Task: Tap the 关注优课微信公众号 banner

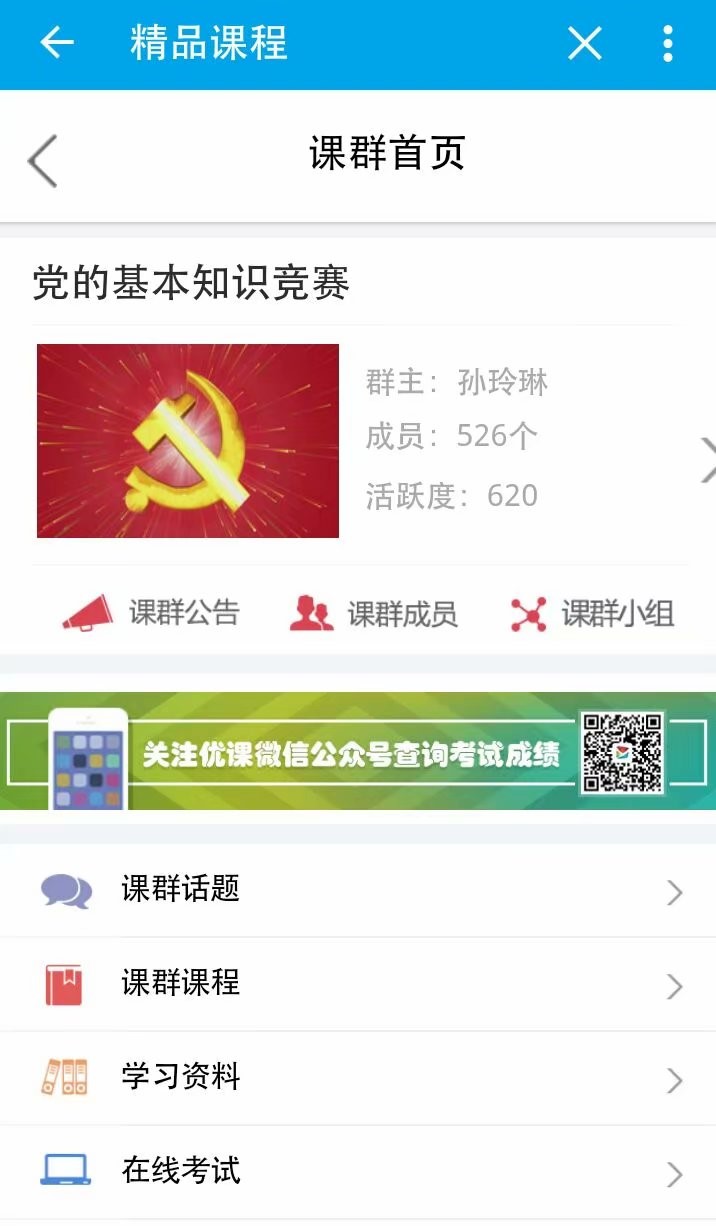Action: (x=358, y=752)
